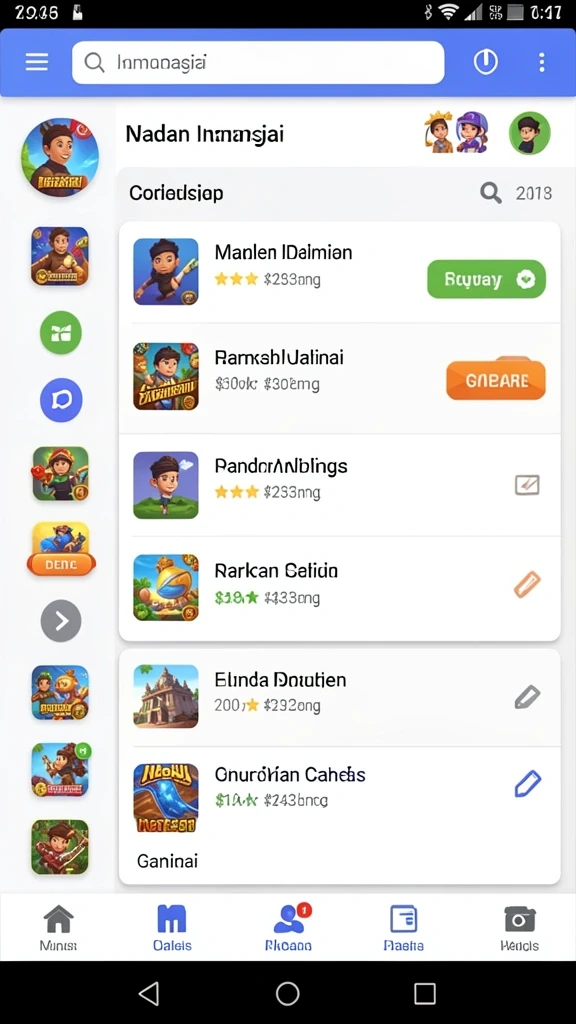Tap the Inmanasjai search box
The width and height of the screenshot is (576, 1024).
[x=258, y=63]
